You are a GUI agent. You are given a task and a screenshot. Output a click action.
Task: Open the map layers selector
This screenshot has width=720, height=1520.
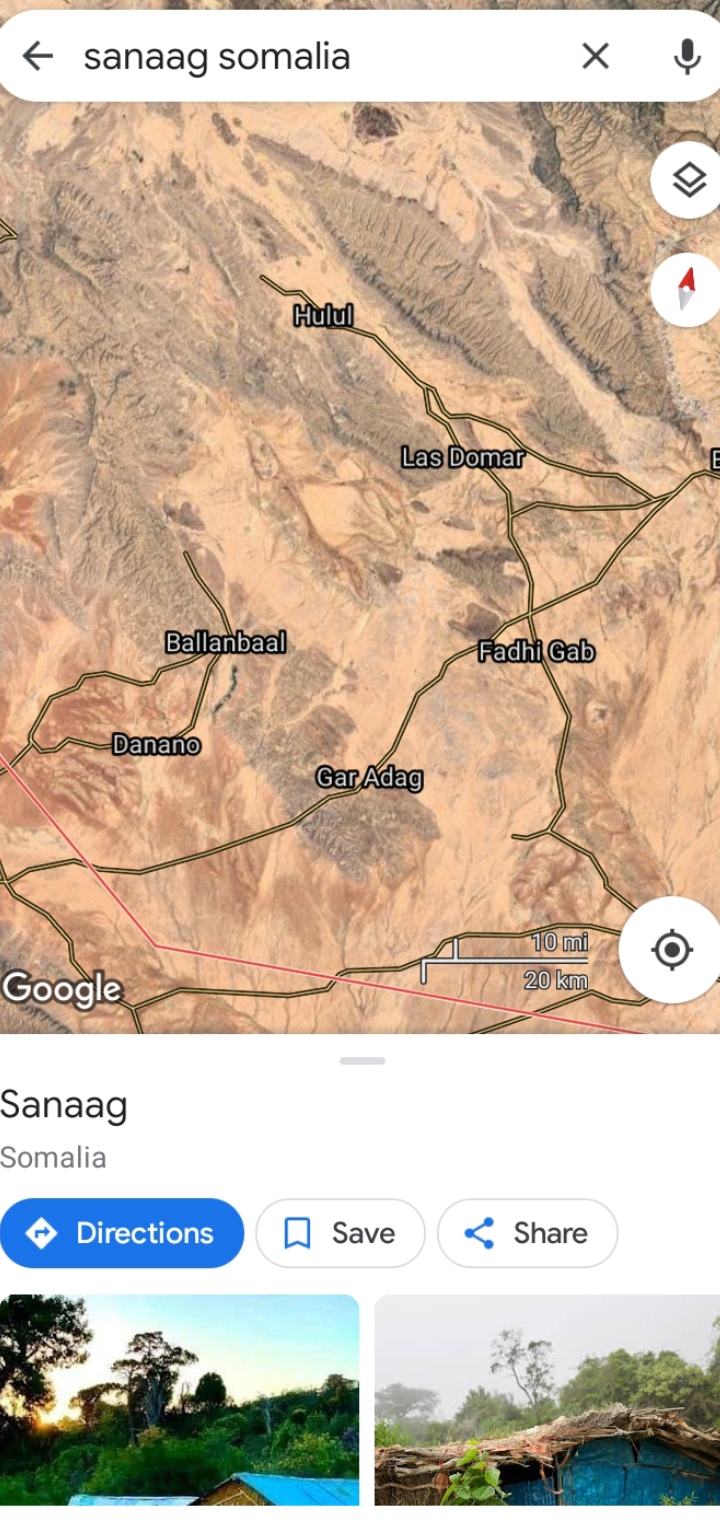click(x=687, y=181)
